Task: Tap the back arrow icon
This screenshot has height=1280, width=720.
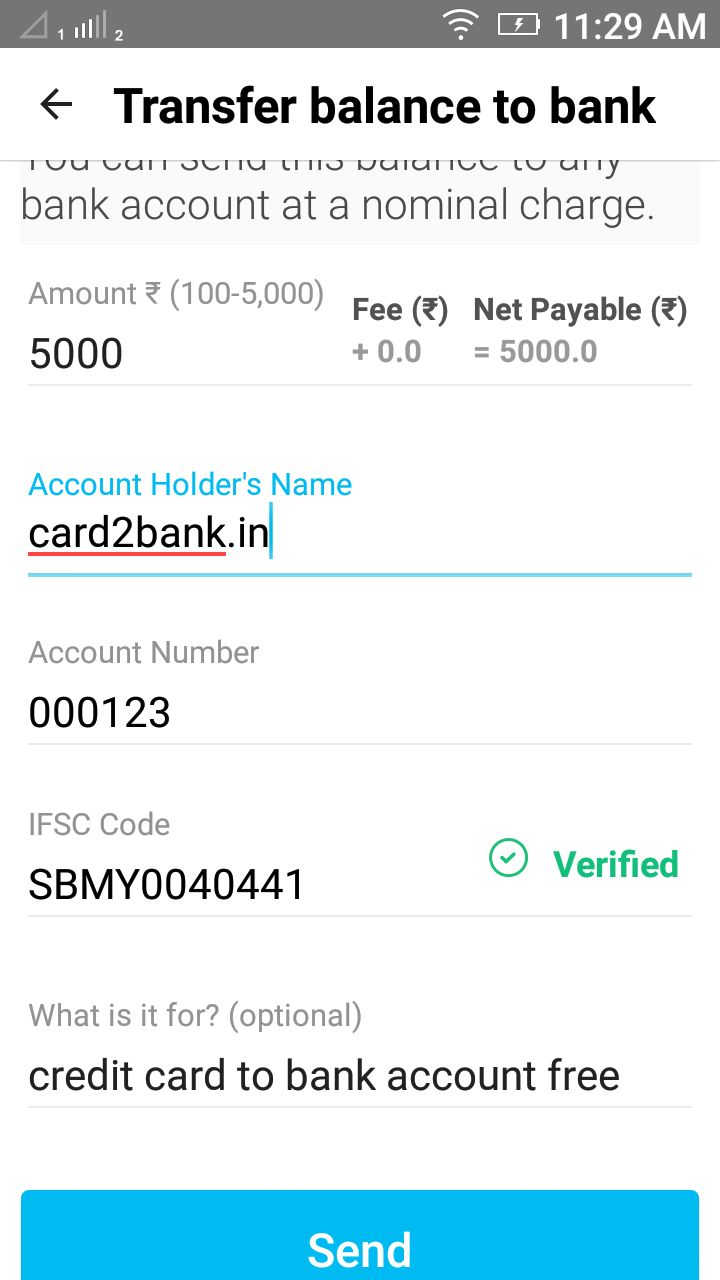Action: [55, 103]
